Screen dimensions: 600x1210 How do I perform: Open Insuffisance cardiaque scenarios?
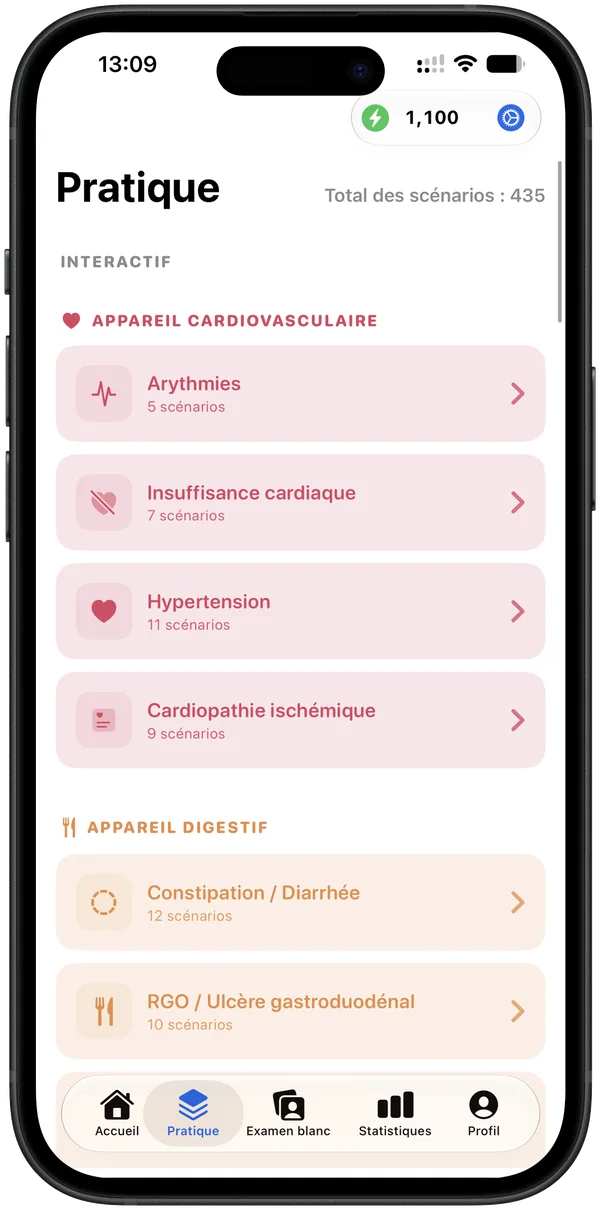pos(300,503)
